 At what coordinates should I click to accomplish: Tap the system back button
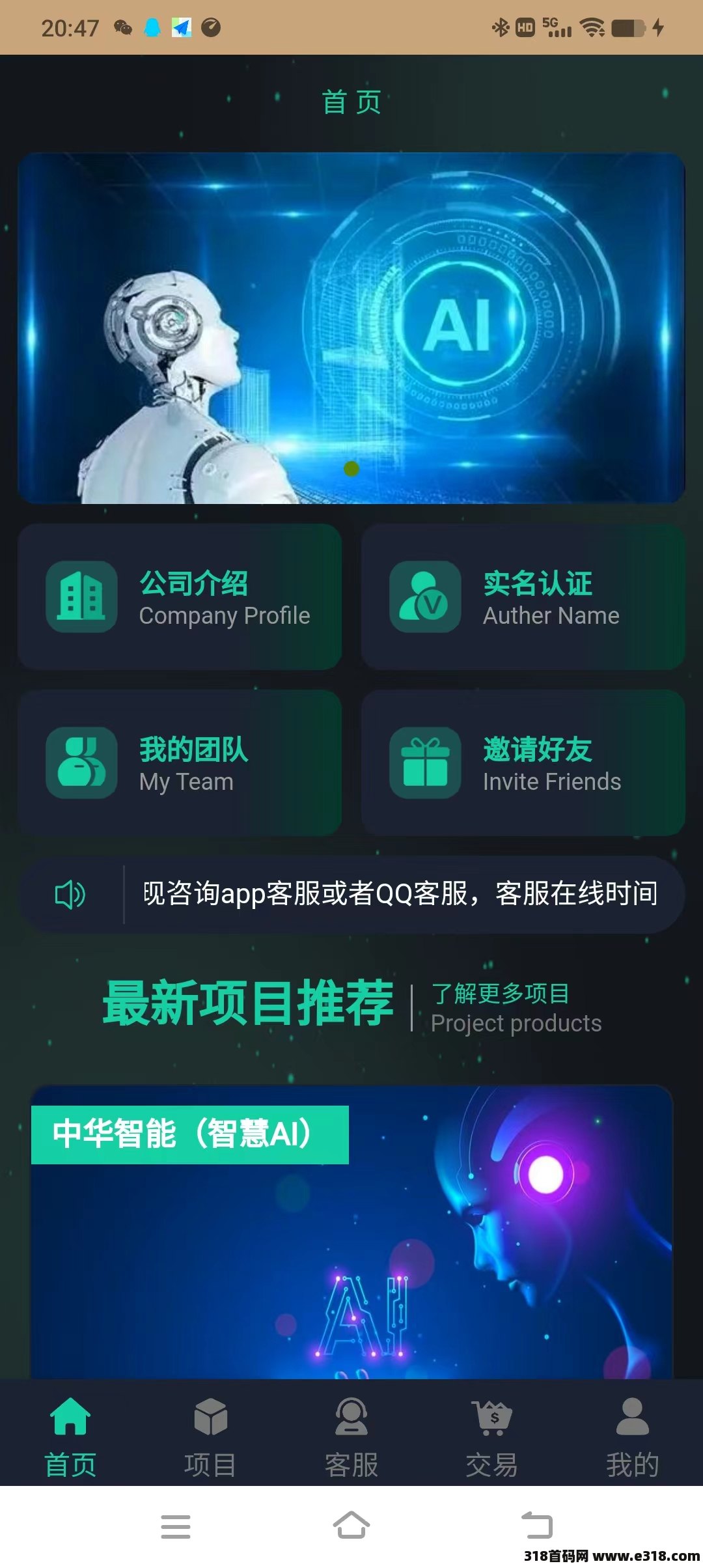(x=537, y=1526)
